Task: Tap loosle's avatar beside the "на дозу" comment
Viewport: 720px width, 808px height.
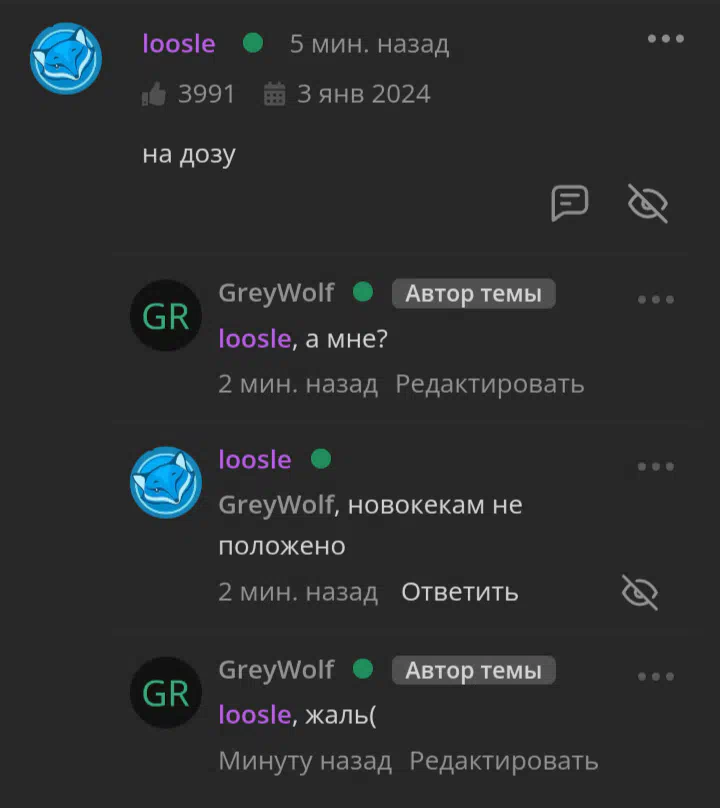Action: 66,58
